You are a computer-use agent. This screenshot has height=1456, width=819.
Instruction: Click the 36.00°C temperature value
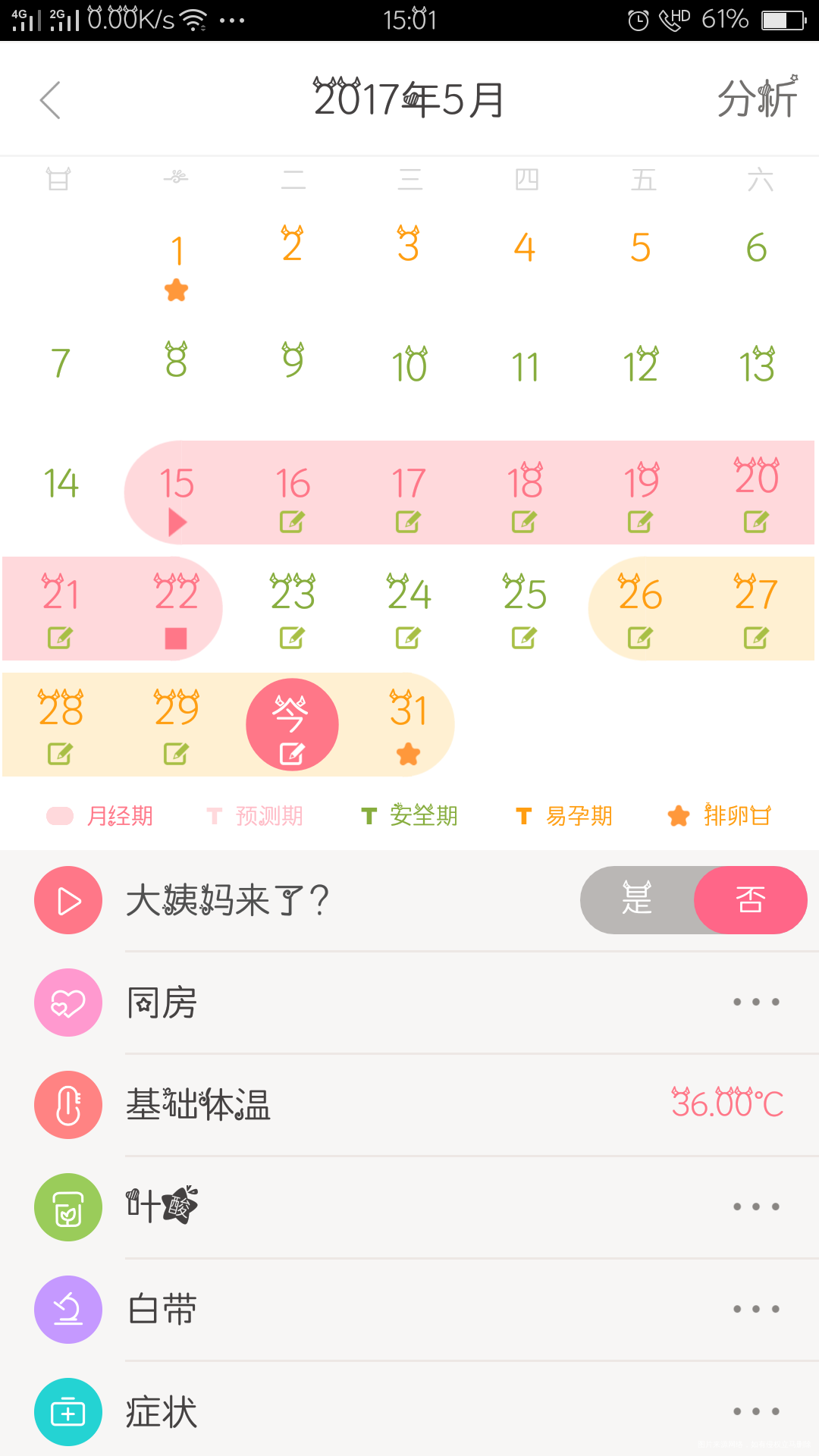coord(730,1105)
